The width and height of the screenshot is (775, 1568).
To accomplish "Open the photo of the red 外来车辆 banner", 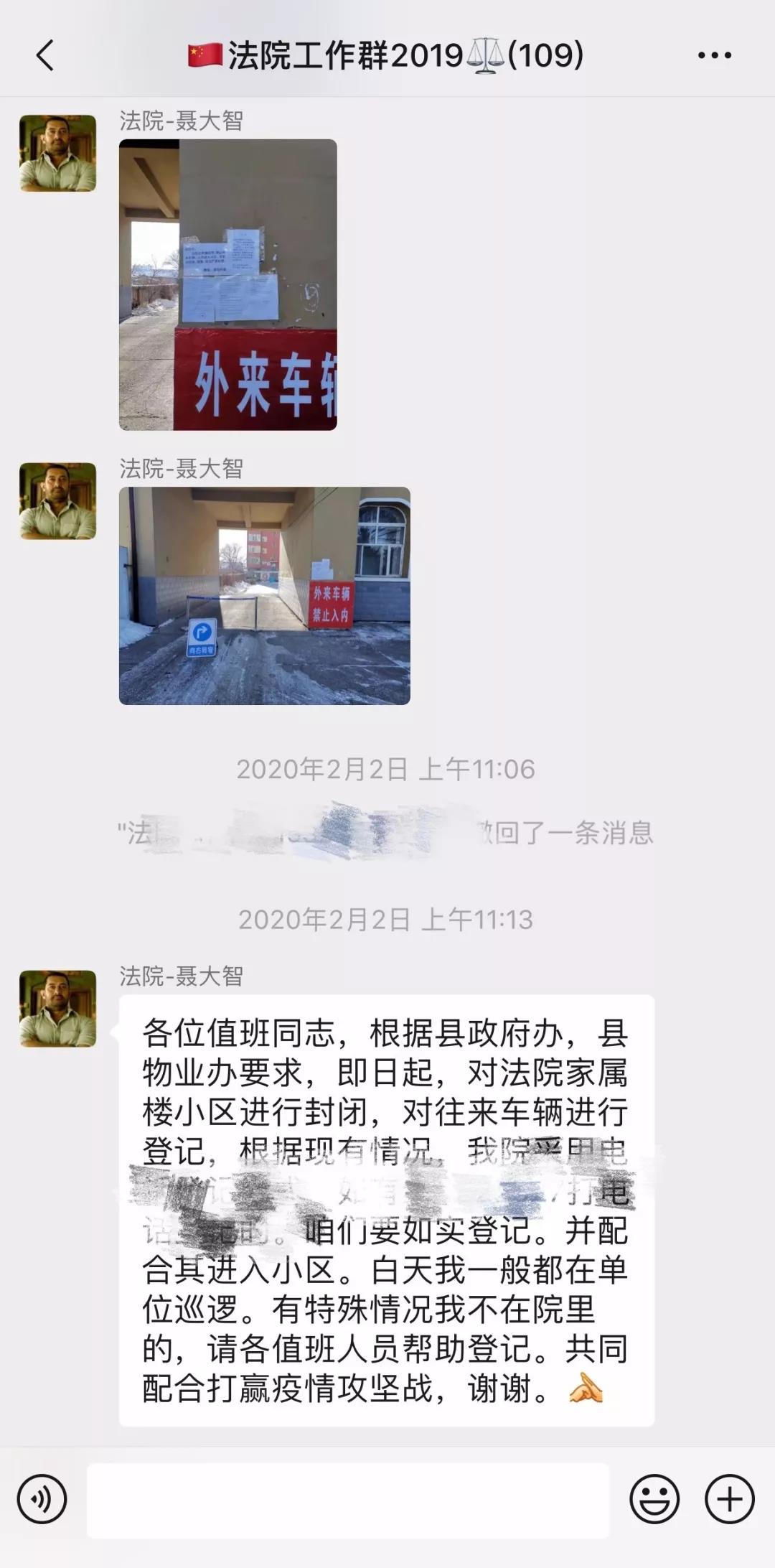I will 227,285.
